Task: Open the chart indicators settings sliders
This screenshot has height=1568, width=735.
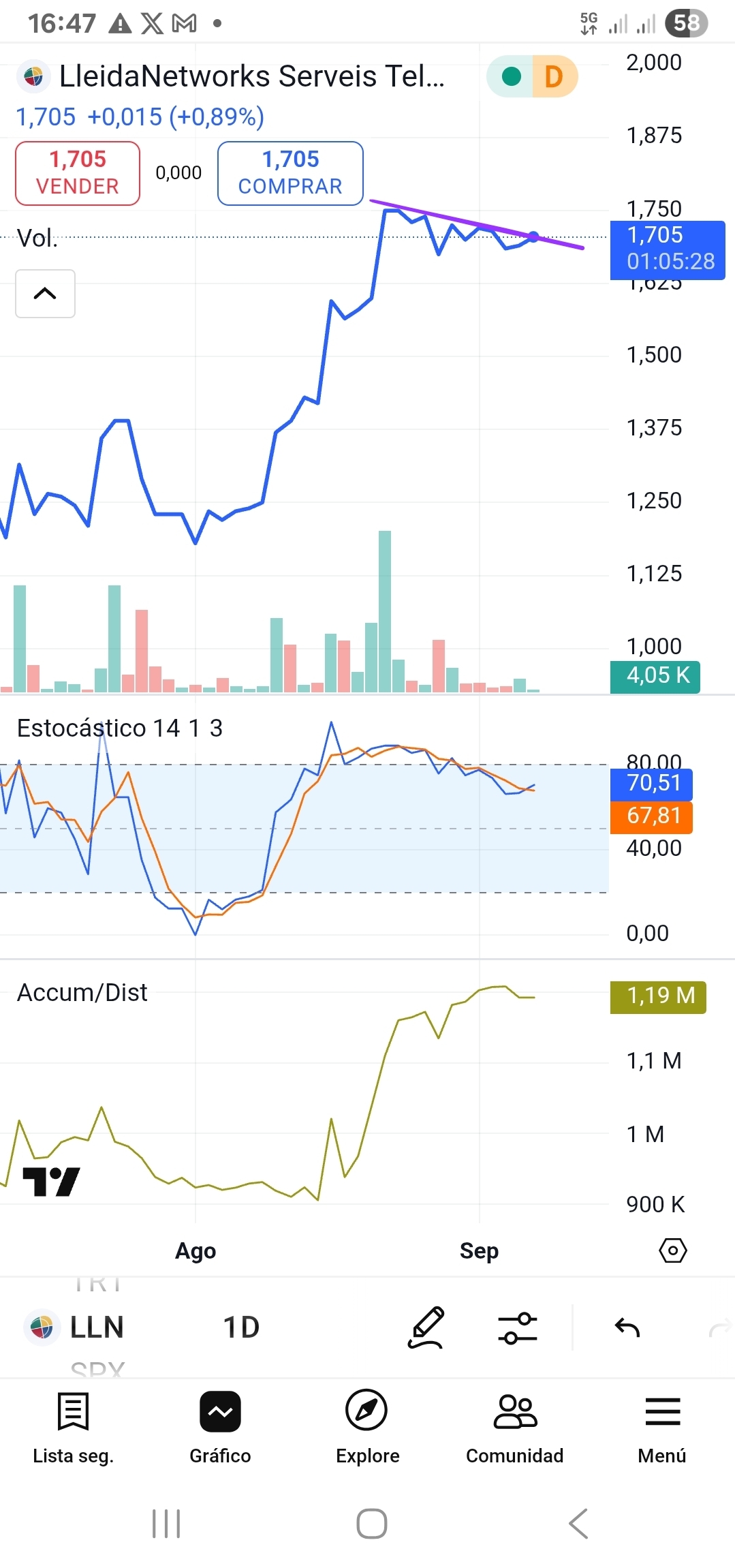Action: tap(518, 1327)
